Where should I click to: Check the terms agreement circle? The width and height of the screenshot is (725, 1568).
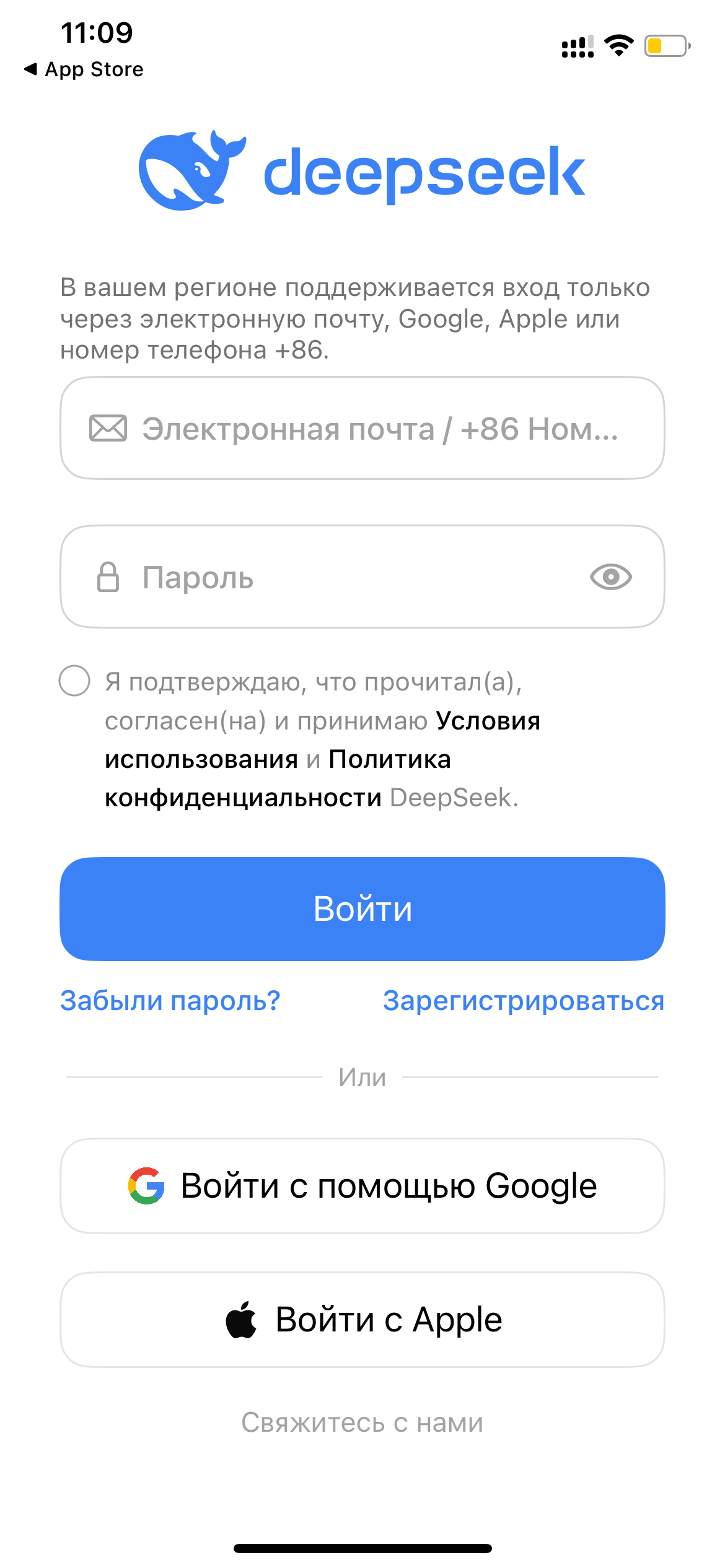click(74, 681)
